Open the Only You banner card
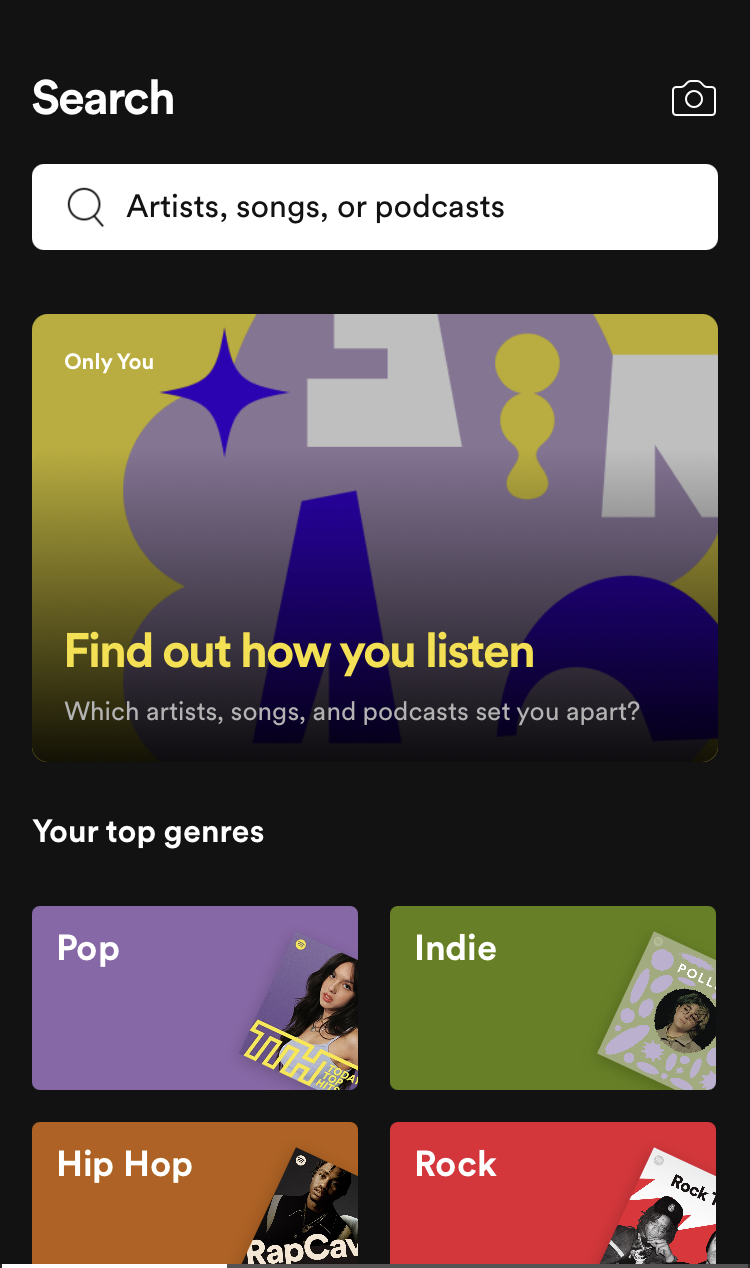The width and height of the screenshot is (750, 1268). tap(375, 538)
